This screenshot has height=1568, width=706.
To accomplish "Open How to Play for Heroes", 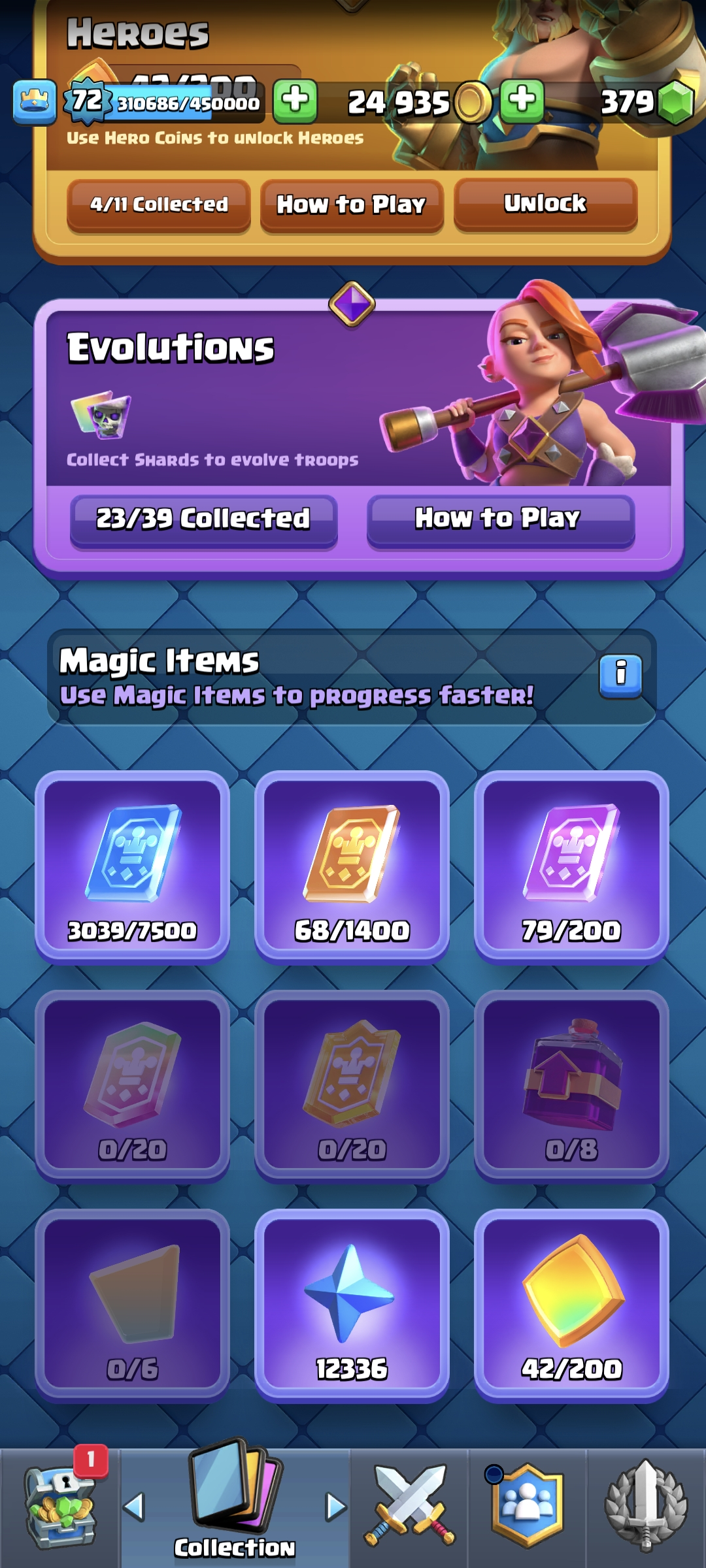I will tap(352, 205).
